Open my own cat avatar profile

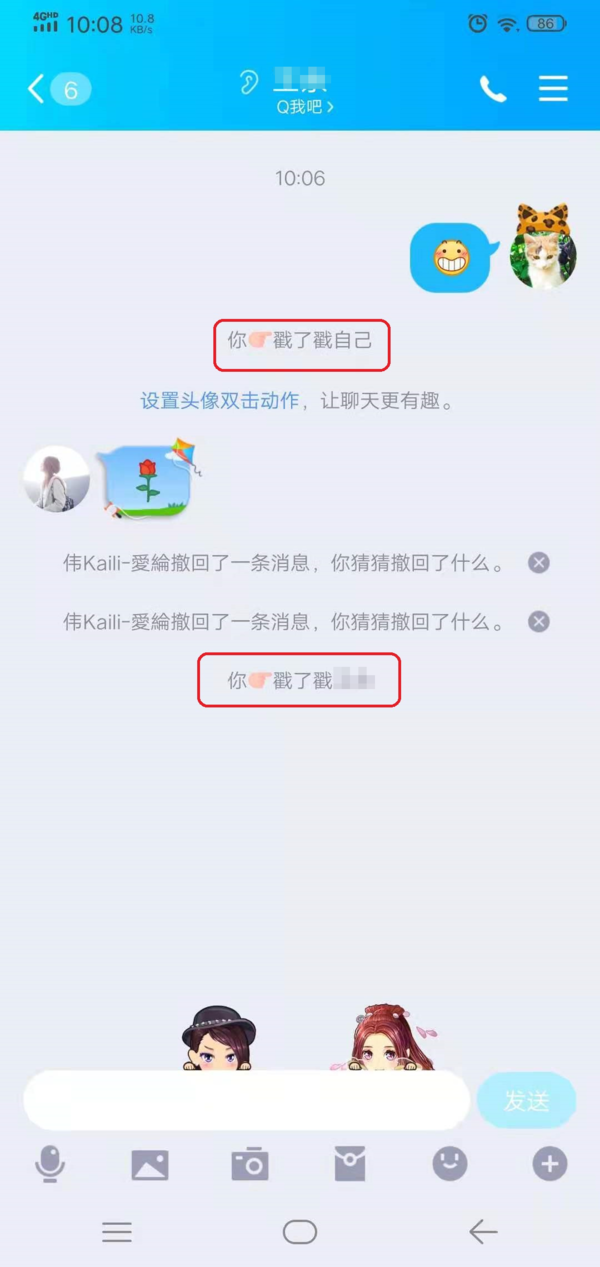543,255
